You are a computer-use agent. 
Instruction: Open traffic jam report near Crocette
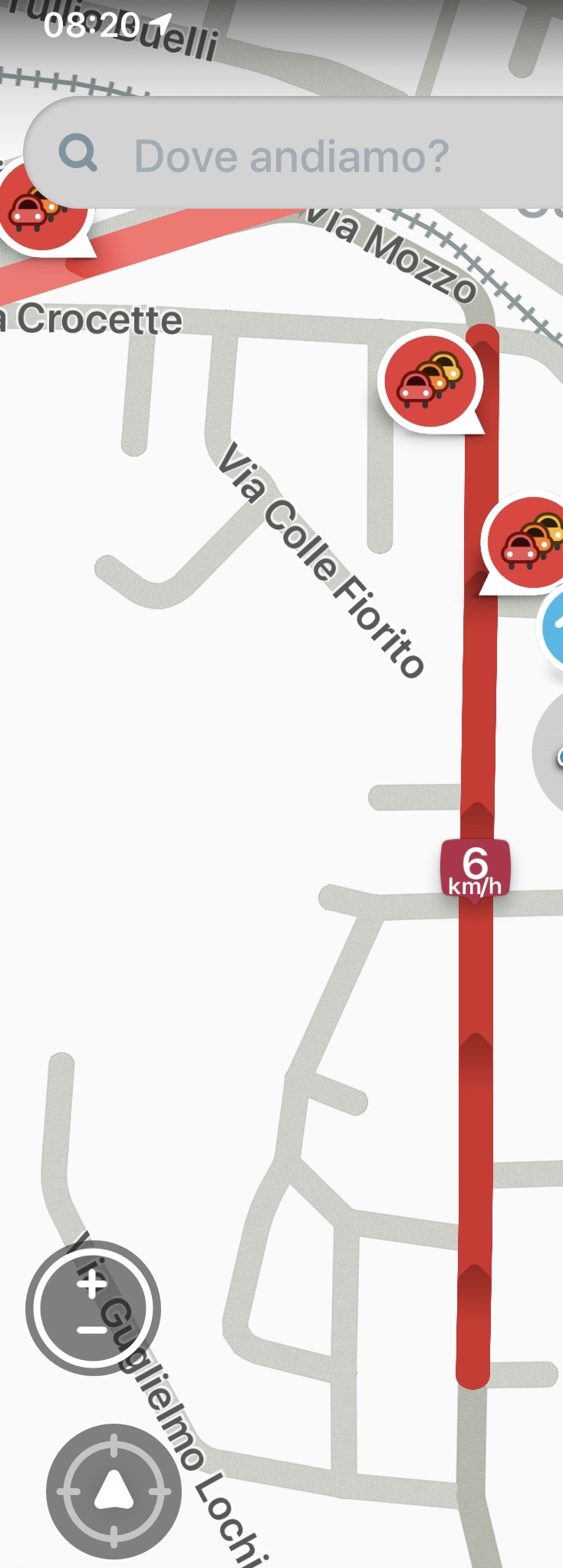(x=38, y=210)
